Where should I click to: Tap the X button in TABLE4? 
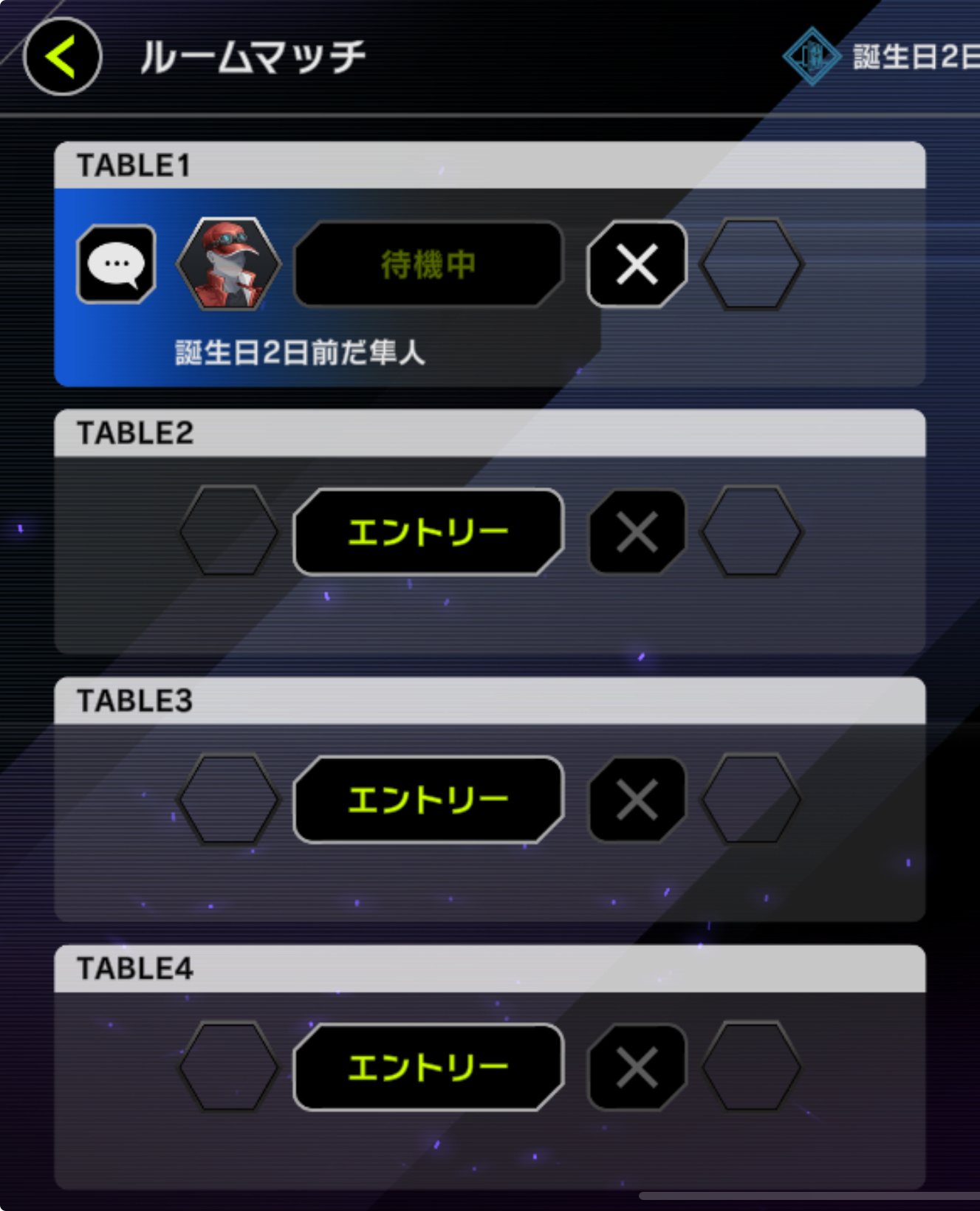coord(637,1067)
